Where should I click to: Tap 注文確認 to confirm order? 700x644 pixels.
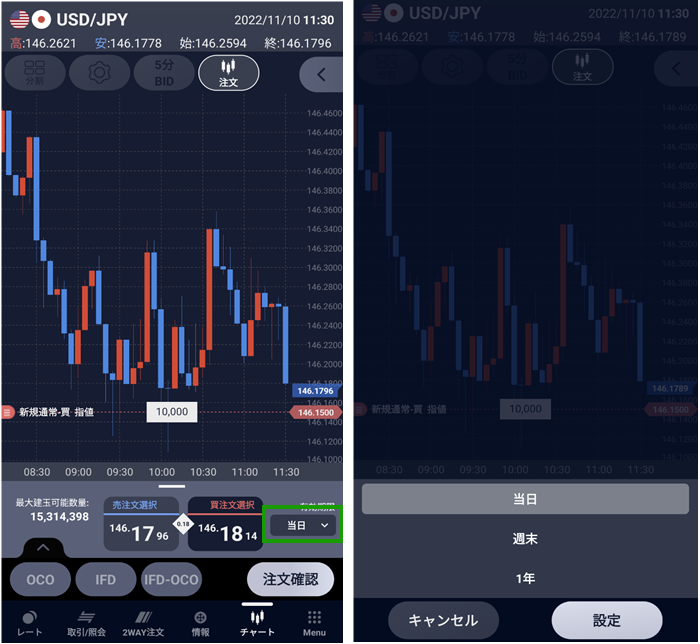pyautogui.click(x=290, y=579)
